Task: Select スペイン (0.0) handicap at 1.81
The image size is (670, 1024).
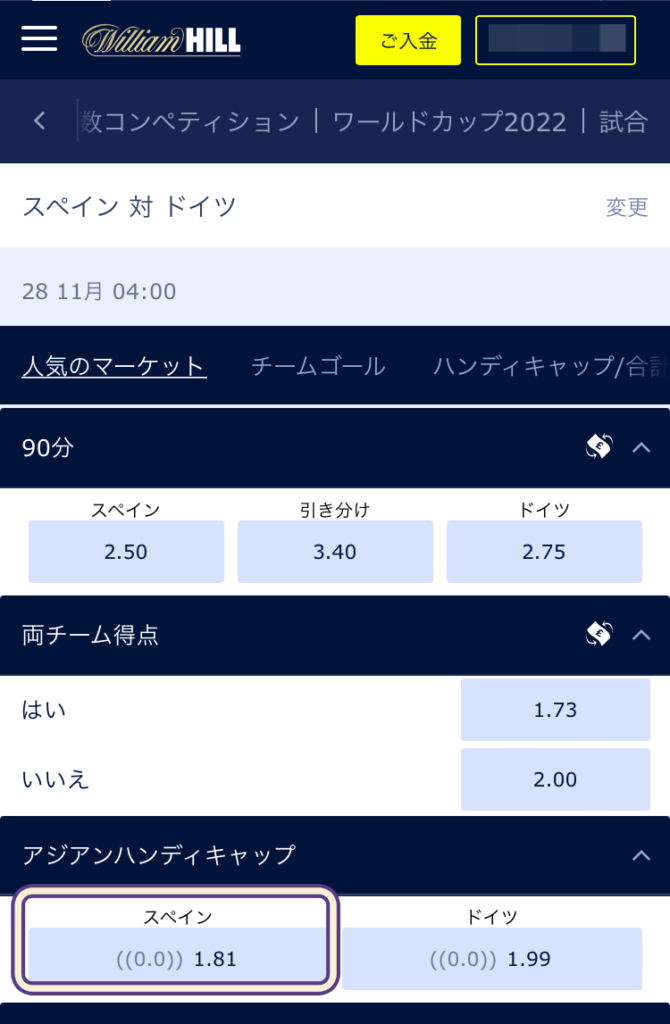Action: coord(176,958)
